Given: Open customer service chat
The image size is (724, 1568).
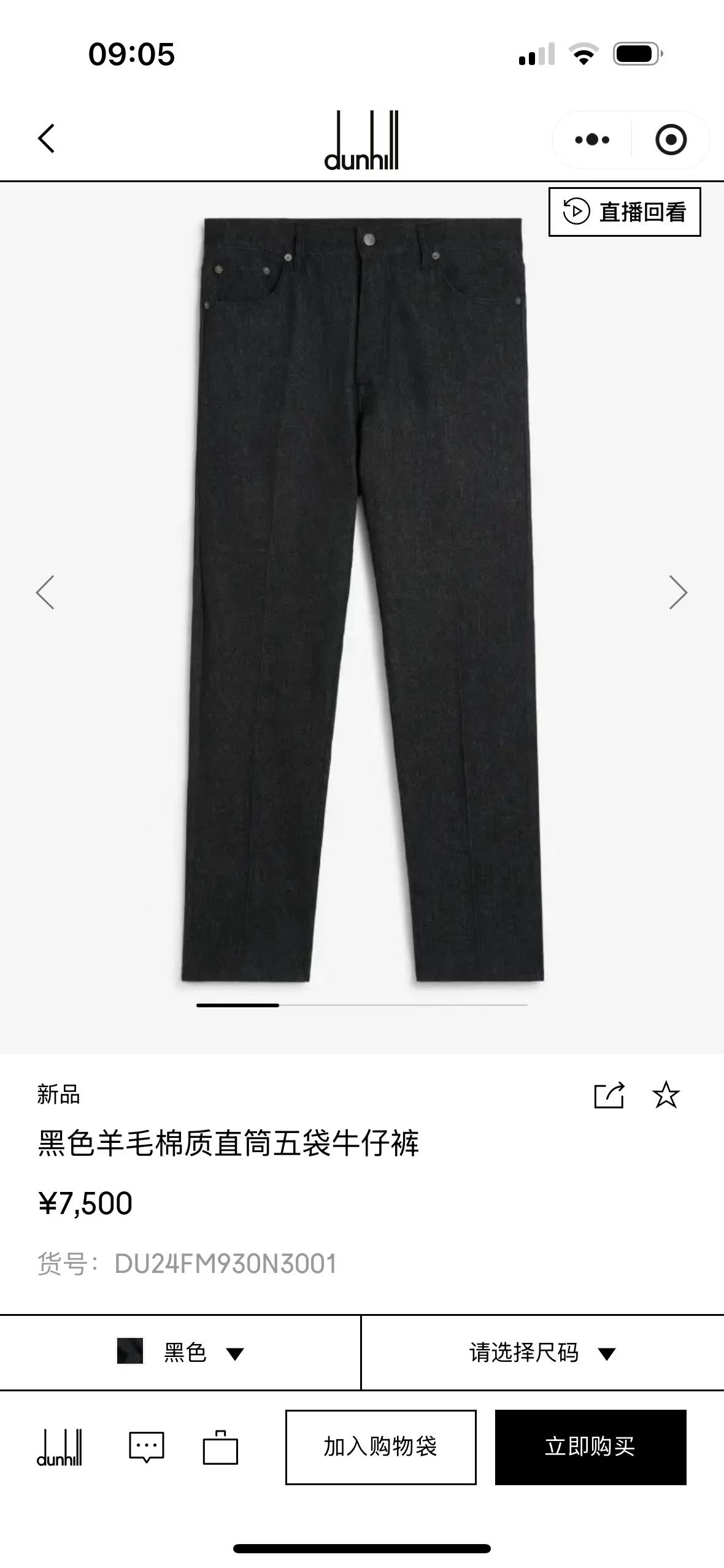Looking at the screenshot, I should (147, 1447).
